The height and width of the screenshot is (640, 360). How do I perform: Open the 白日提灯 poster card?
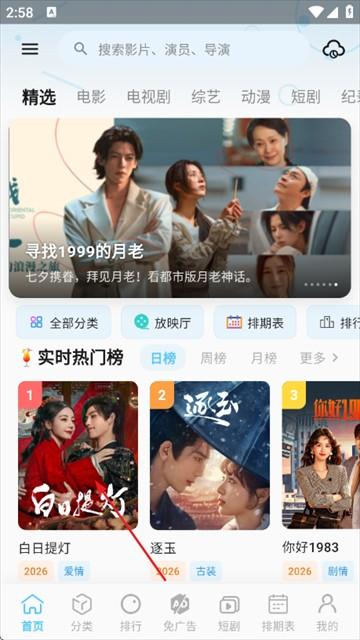pyautogui.click(x=78, y=456)
